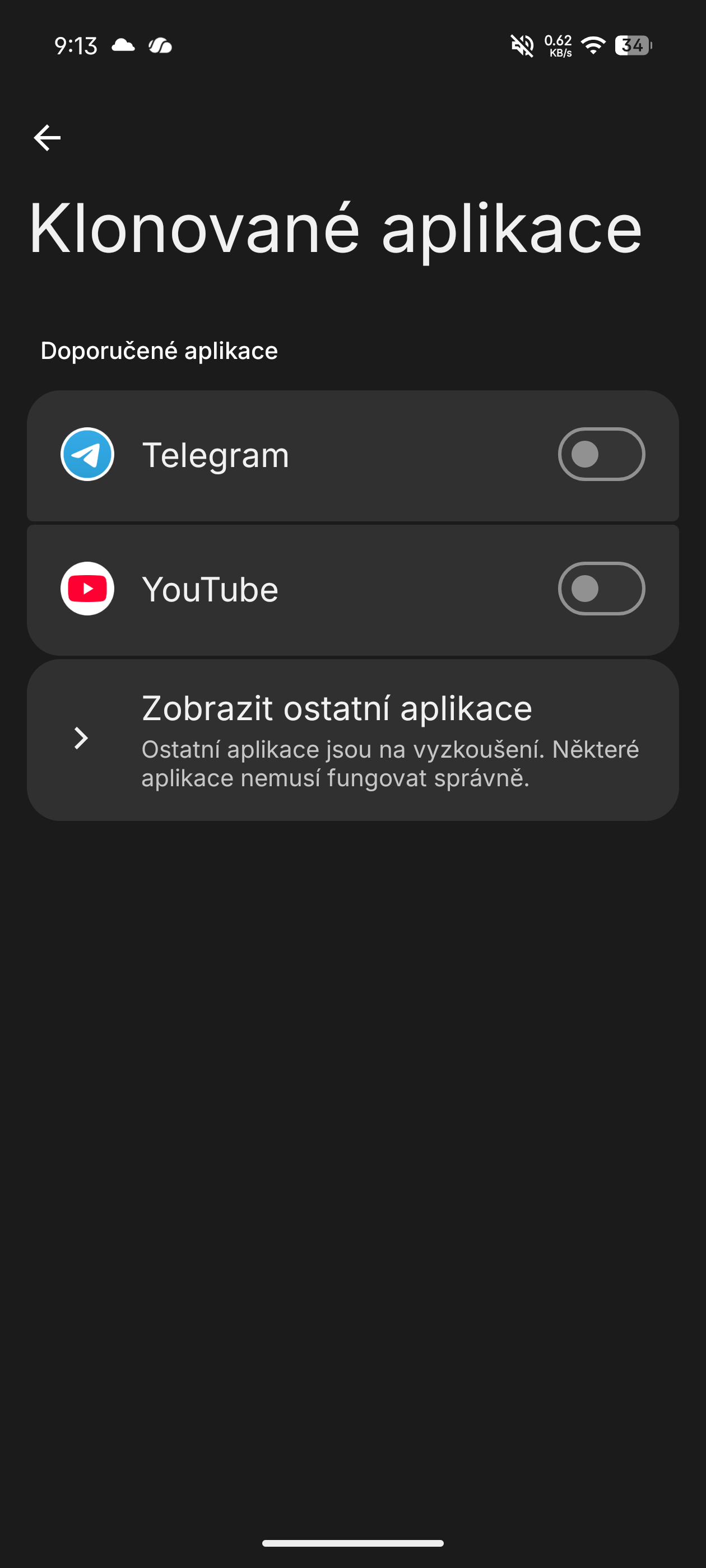Click the YouTube row label
706x1568 pixels.
point(210,588)
